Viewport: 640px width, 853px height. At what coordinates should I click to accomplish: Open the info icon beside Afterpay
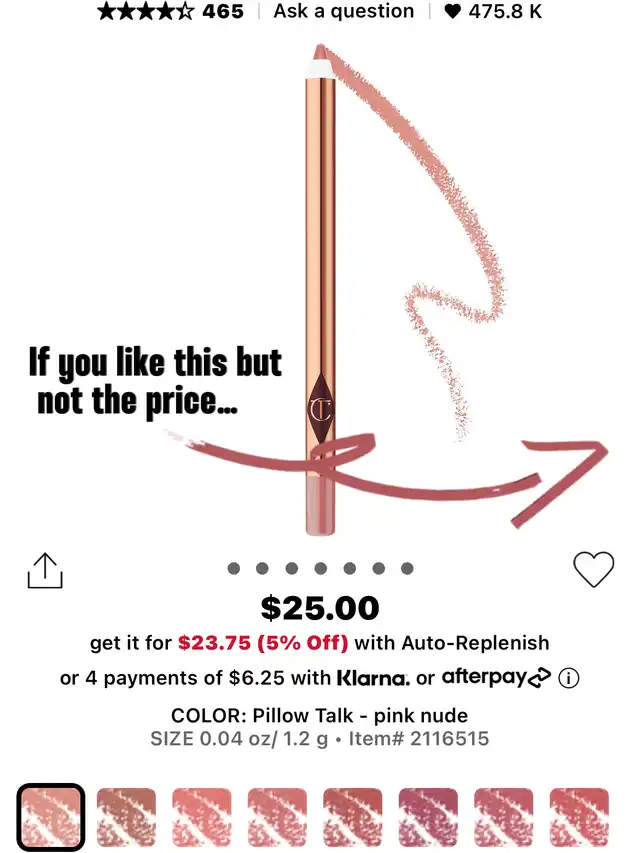[x=569, y=678]
